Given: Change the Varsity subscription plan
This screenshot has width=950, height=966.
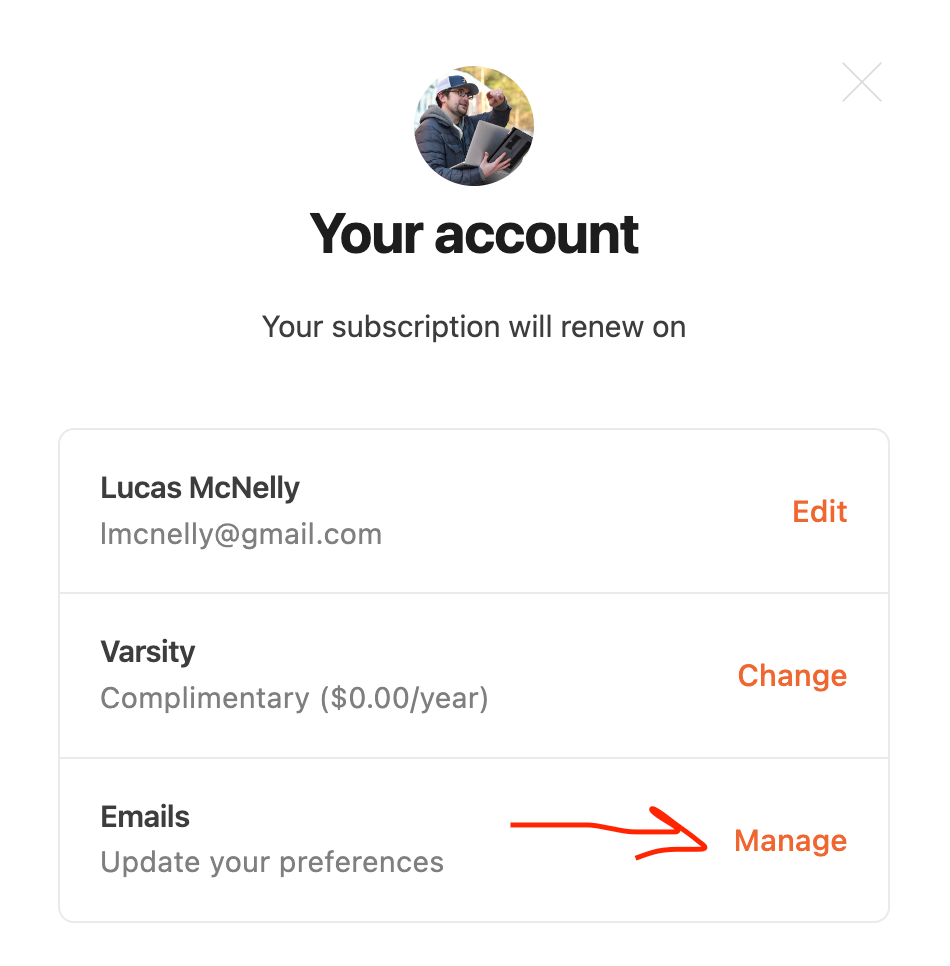Looking at the screenshot, I should 792,676.
